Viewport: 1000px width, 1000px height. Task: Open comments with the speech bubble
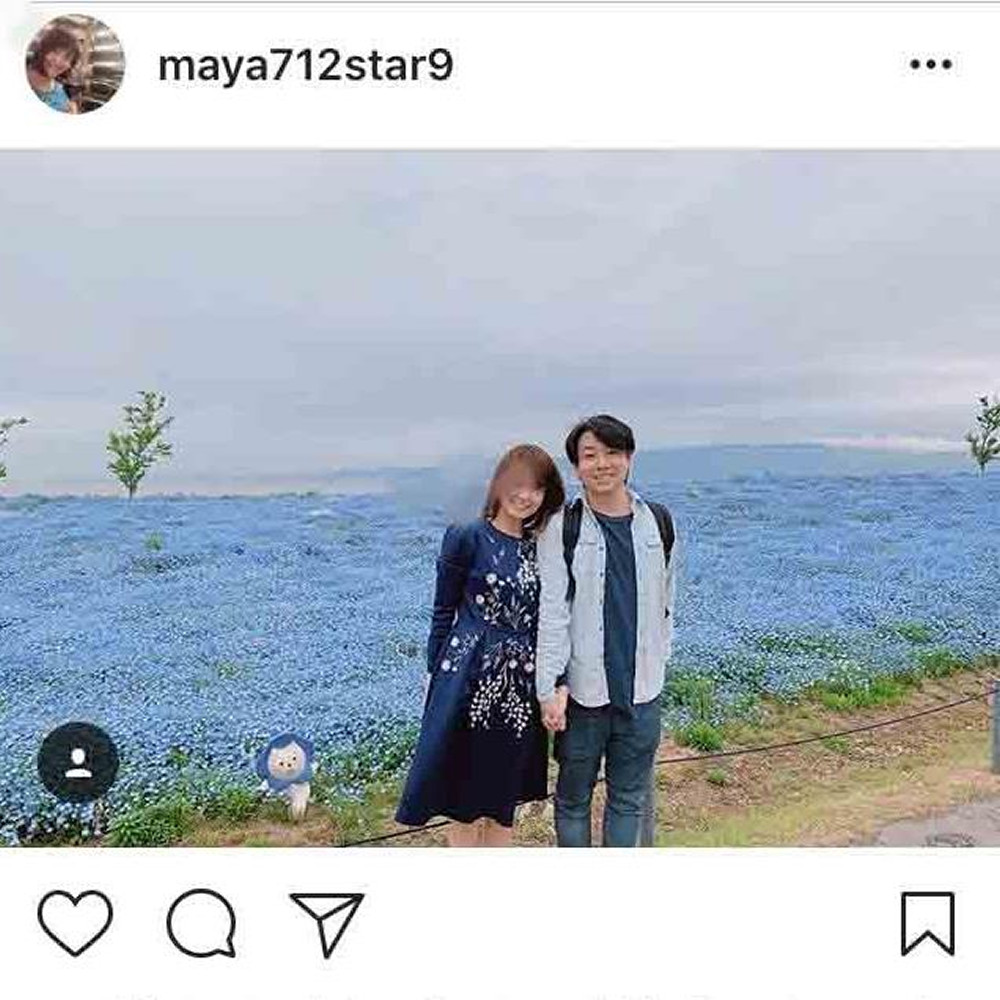[201, 923]
